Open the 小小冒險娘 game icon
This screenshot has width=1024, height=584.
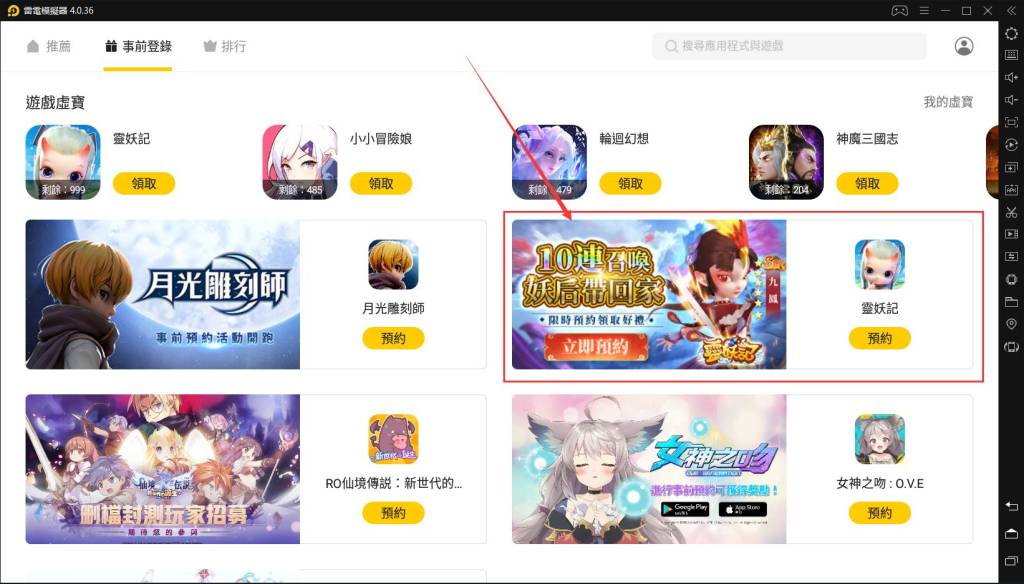(300, 162)
